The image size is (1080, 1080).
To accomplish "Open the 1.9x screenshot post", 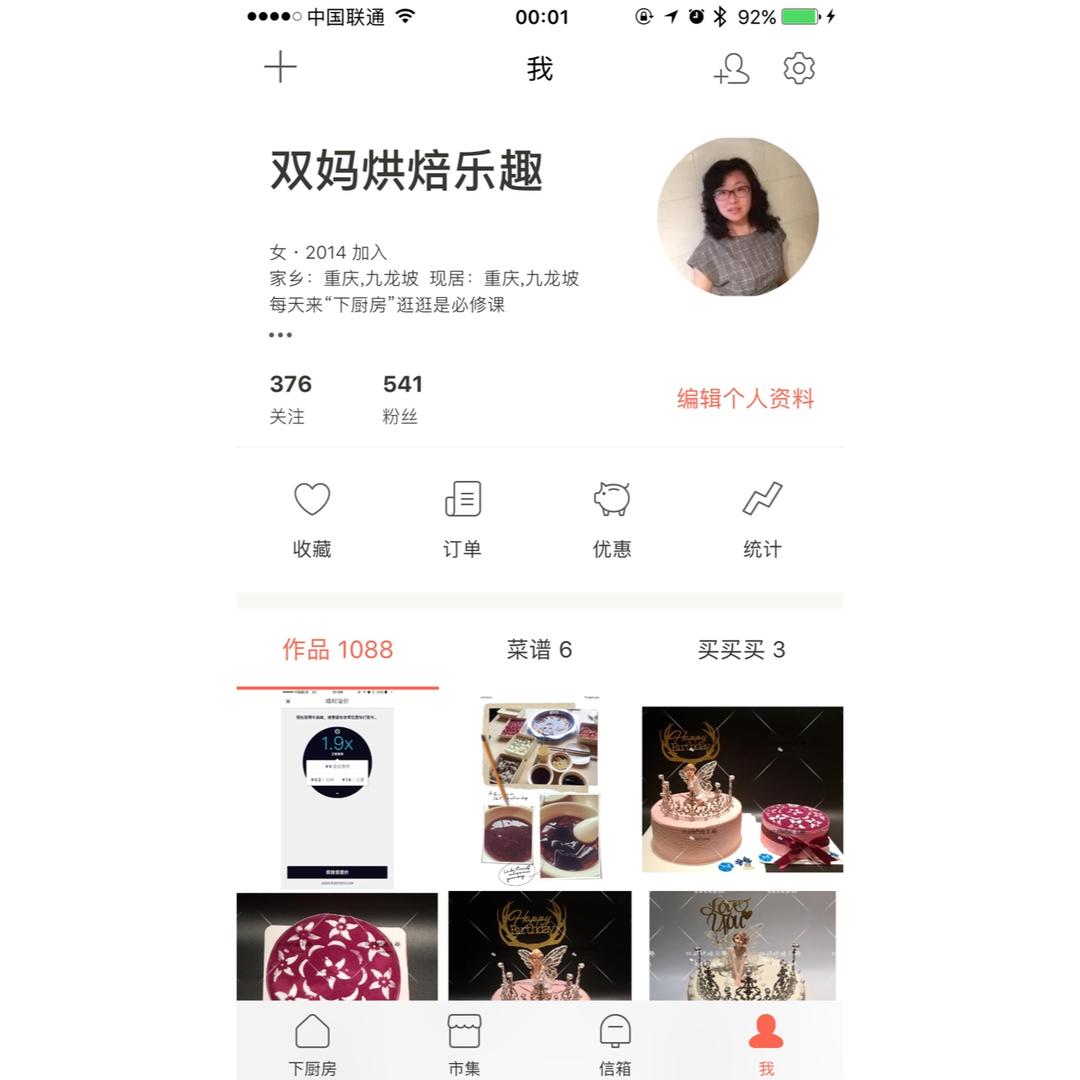I will (337, 790).
